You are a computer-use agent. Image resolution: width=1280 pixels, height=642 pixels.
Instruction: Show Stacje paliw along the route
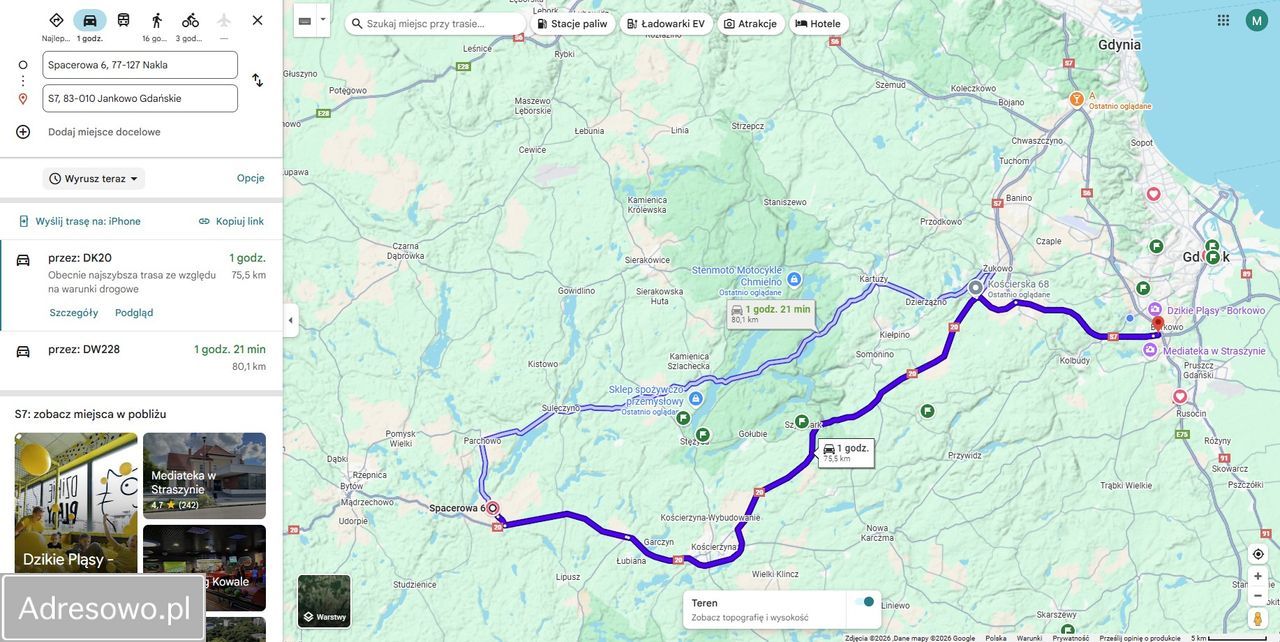572,24
